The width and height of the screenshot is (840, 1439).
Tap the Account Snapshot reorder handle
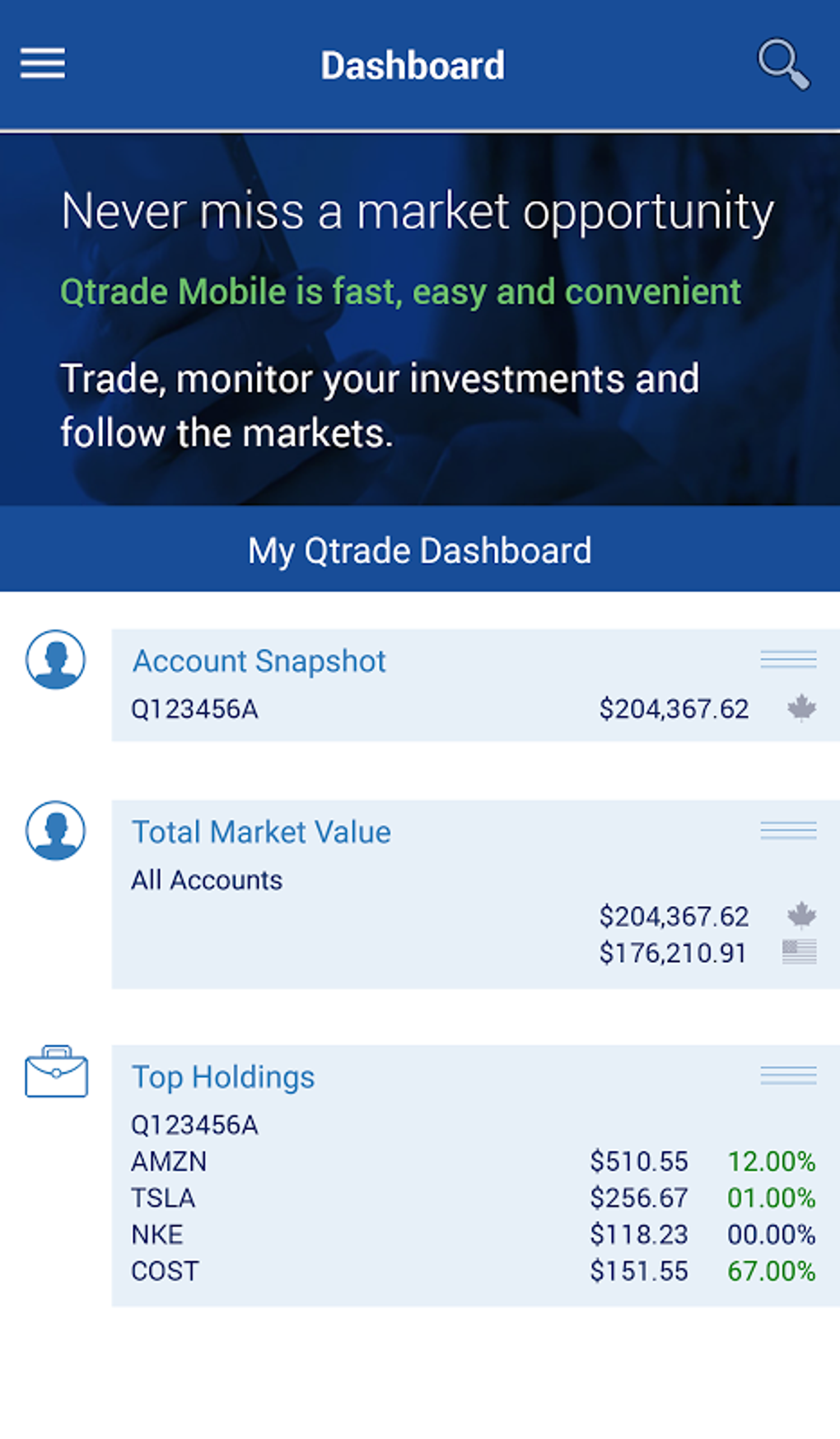[788, 659]
